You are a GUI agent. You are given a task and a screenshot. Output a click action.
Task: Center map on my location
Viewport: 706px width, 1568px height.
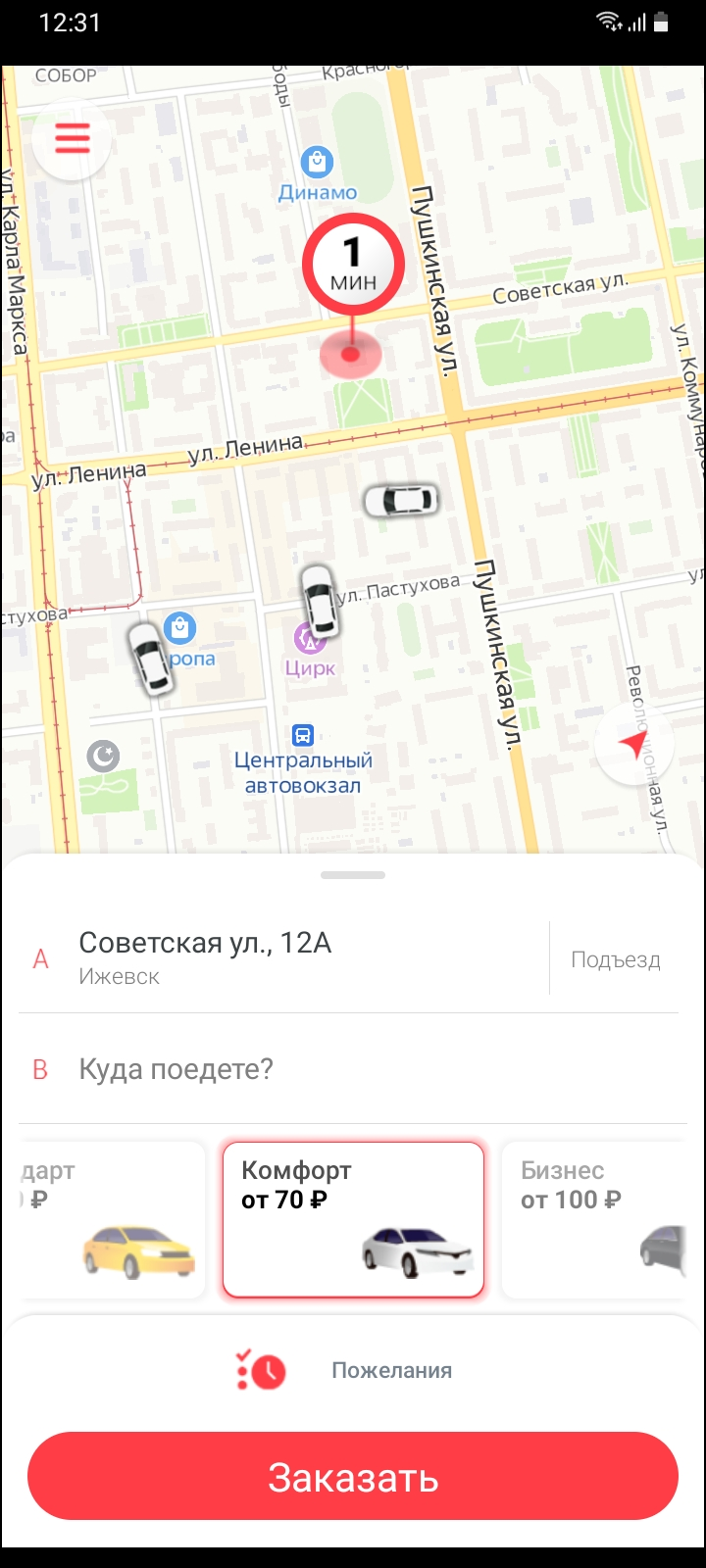[634, 745]
